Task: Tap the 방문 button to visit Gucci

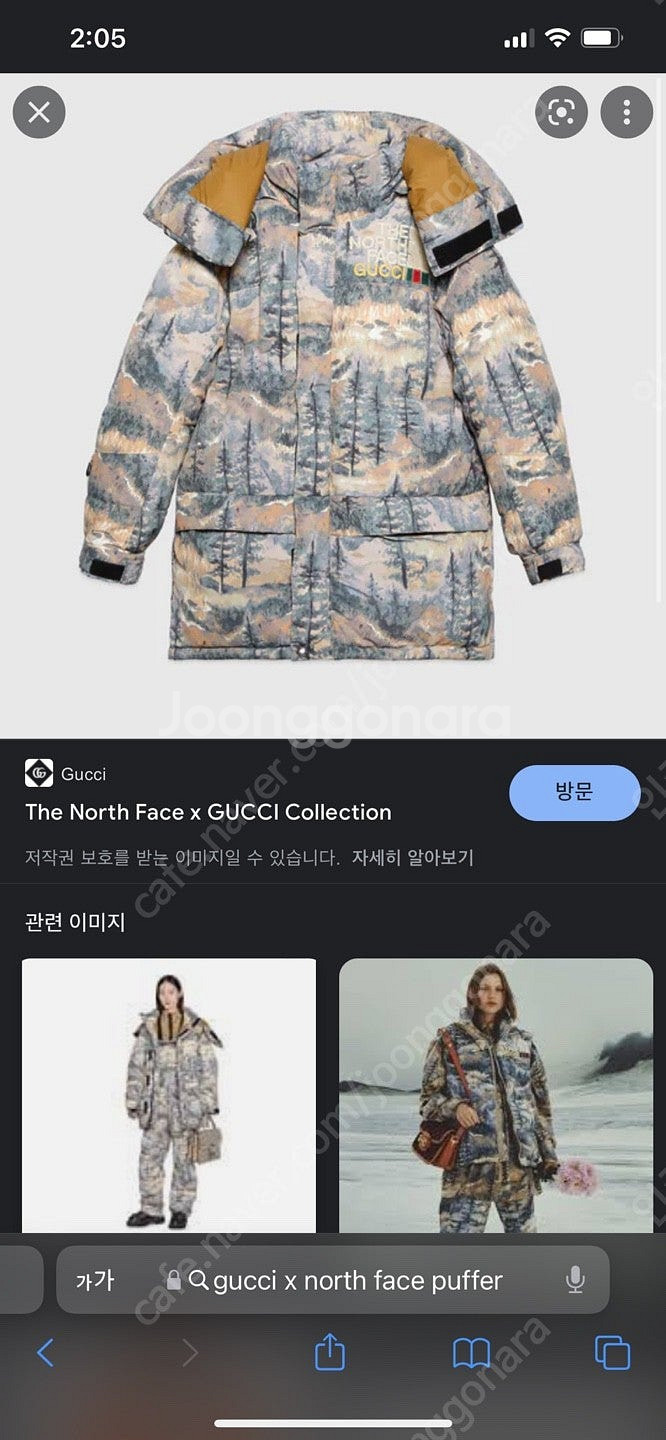Action: tap(574, 793)
